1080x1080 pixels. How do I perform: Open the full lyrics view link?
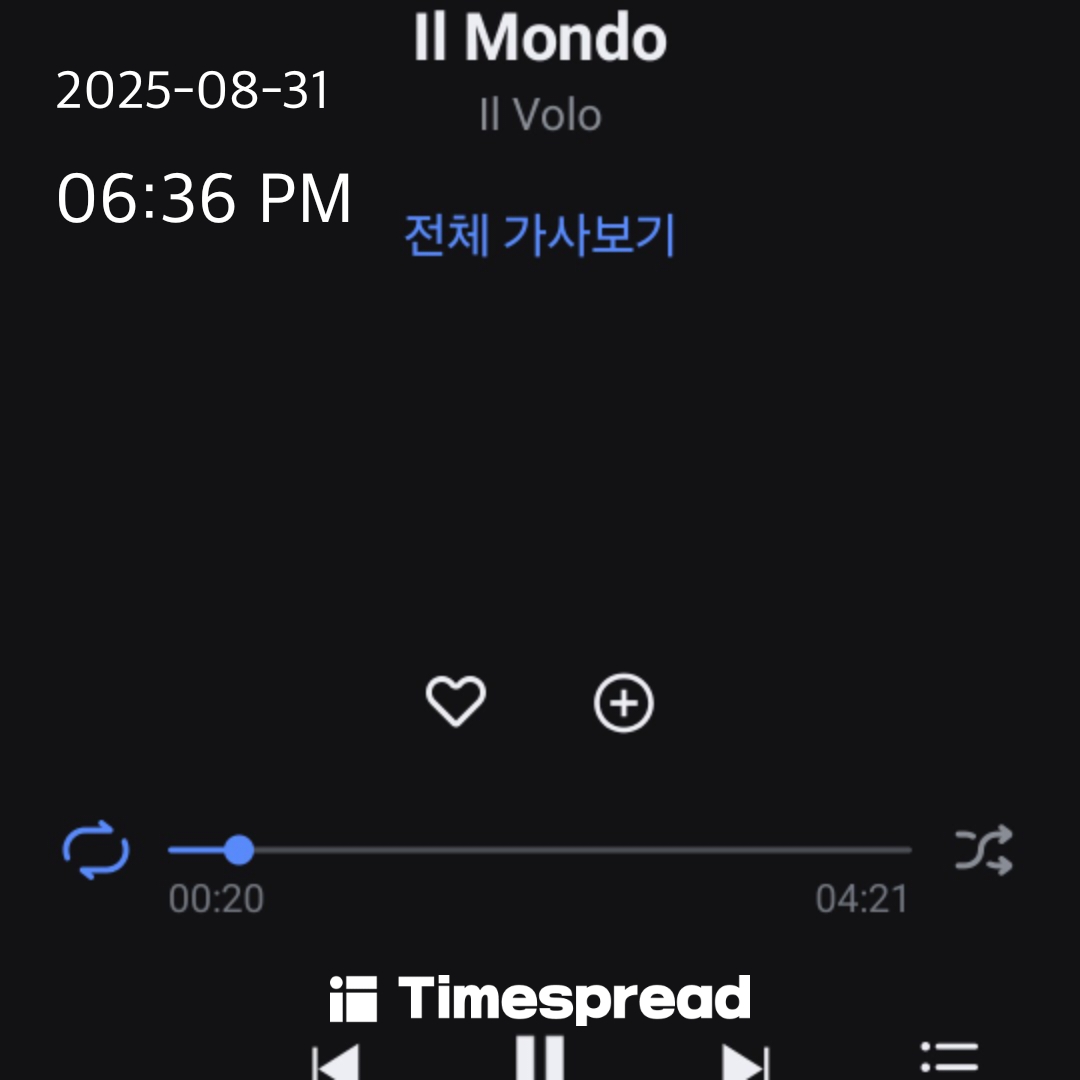tap(540, 236)
